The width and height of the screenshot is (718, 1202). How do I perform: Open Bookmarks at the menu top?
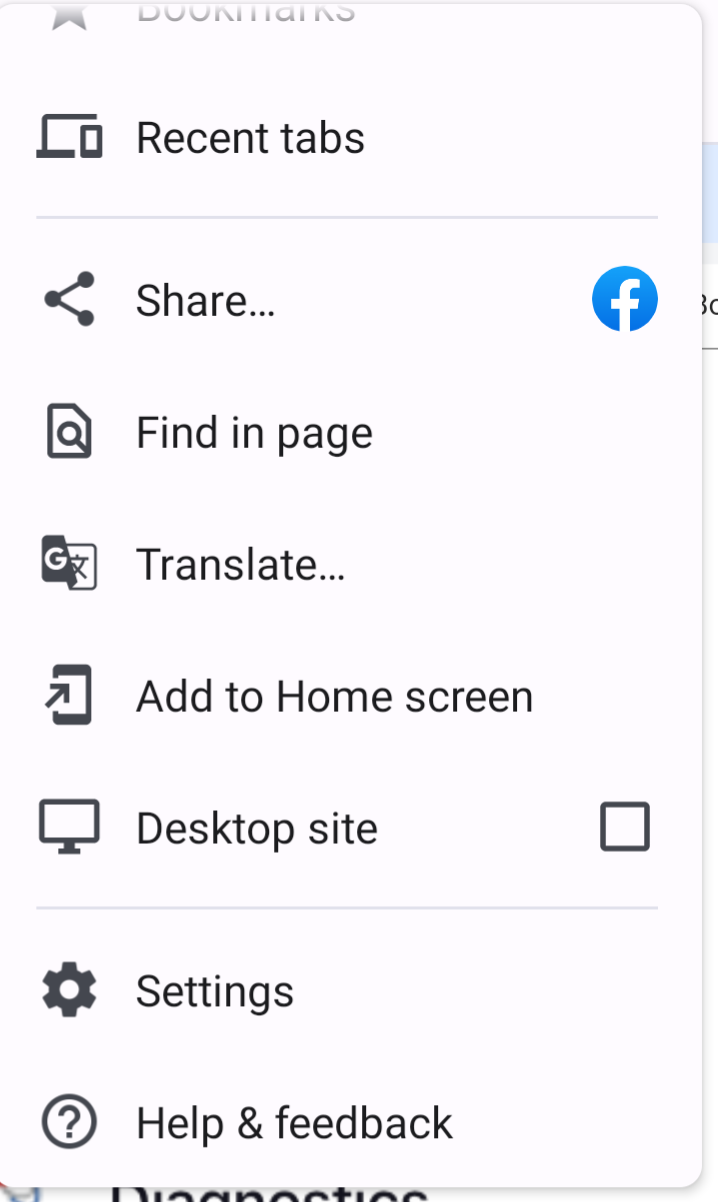(245, 14)
